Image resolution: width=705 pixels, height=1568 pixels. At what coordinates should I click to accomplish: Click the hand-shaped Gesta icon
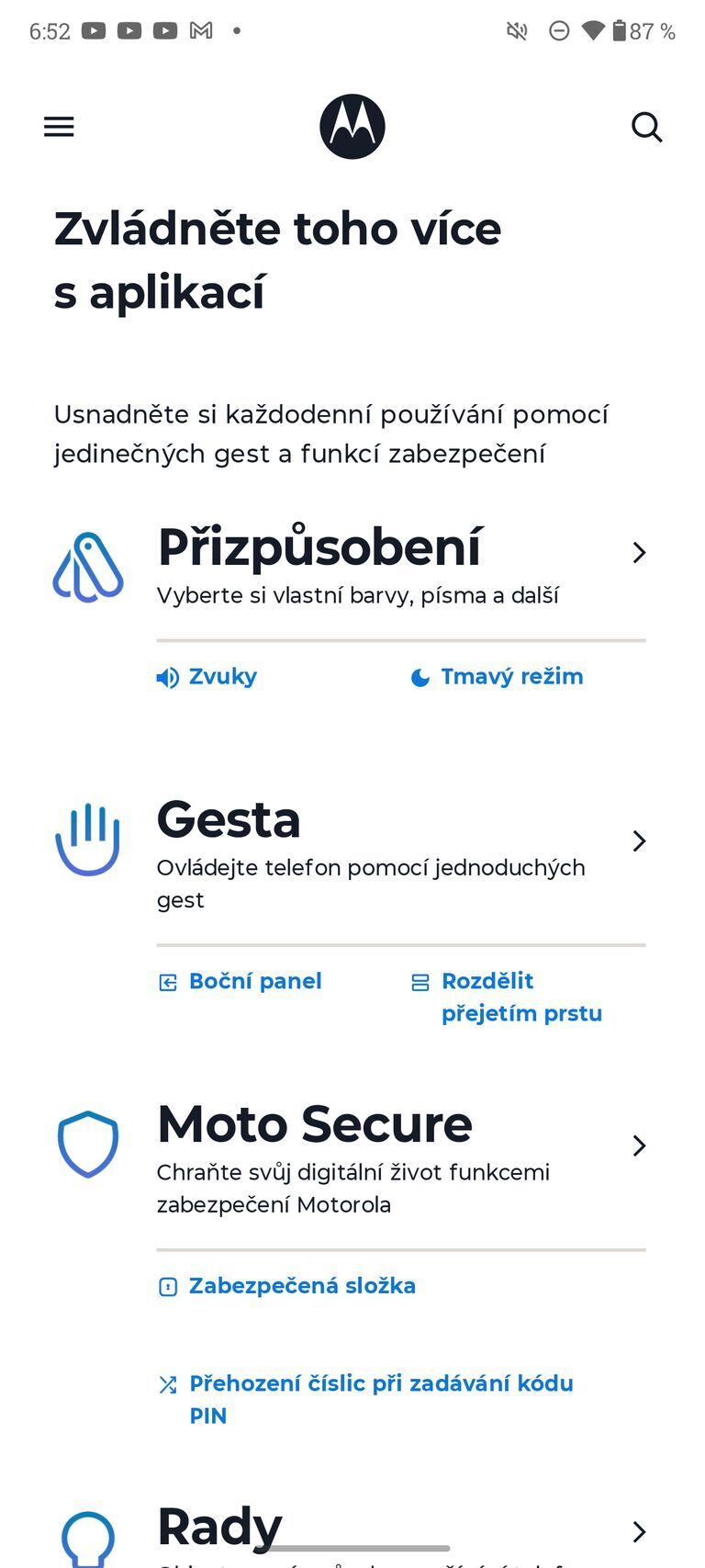(x=87, y=838)
